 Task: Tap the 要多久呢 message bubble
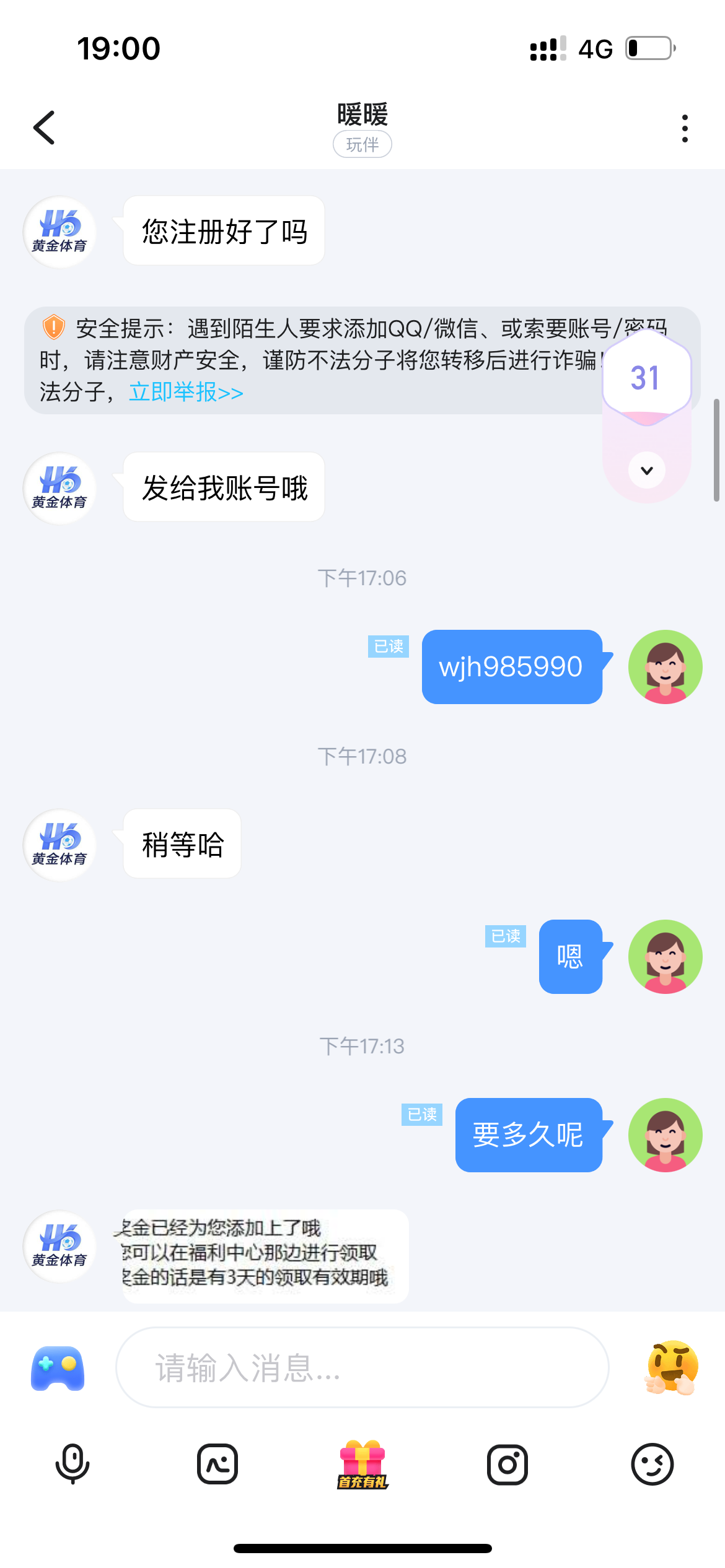528,1135
